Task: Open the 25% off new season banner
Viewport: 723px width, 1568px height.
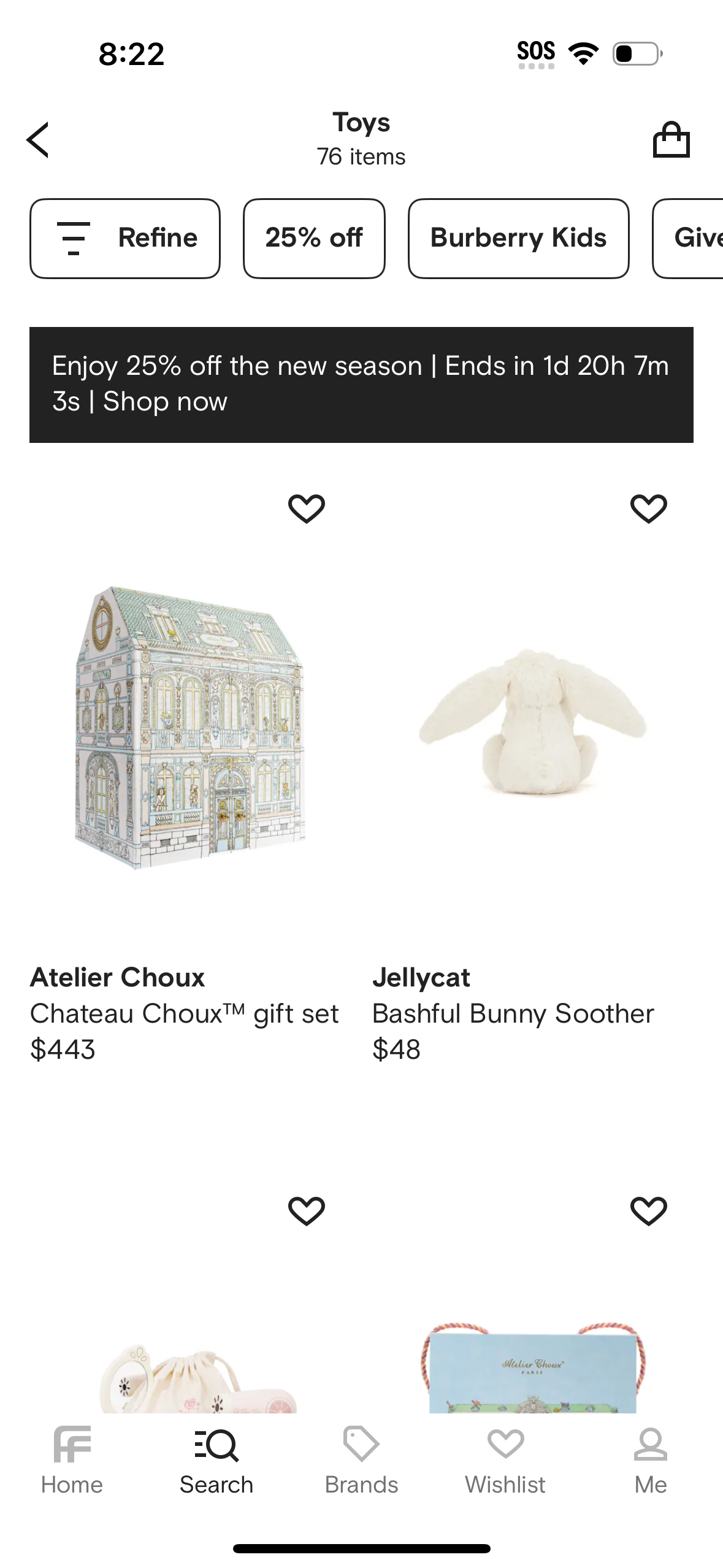Action: [361, 385]
